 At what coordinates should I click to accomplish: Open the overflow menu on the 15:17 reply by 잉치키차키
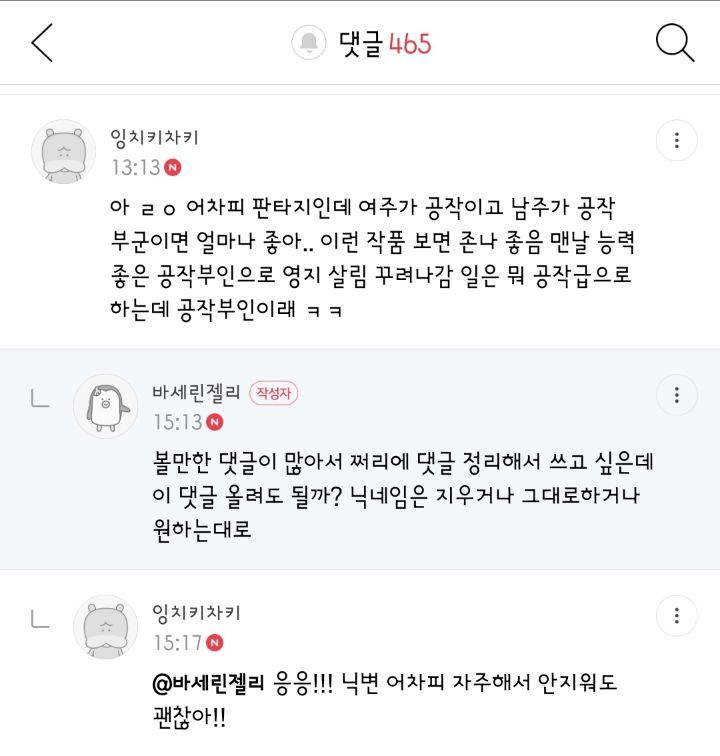677,615
